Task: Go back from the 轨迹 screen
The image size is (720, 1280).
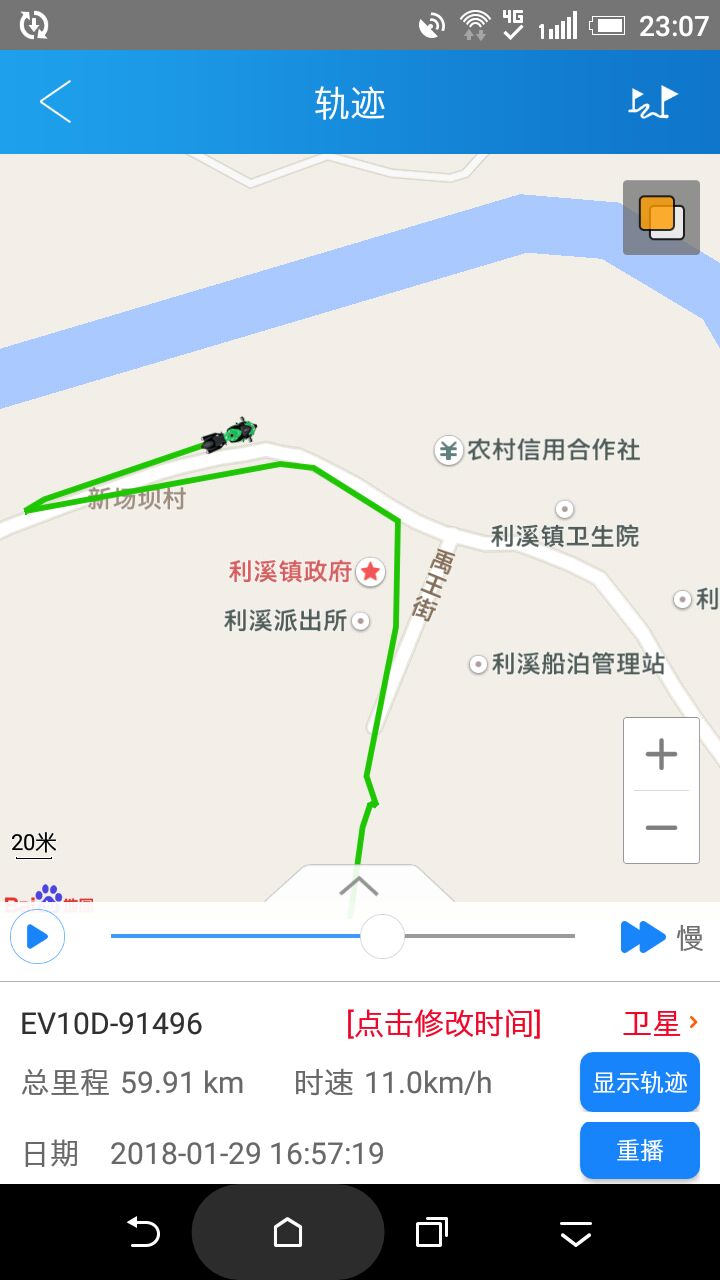Action: click(55, 103)
